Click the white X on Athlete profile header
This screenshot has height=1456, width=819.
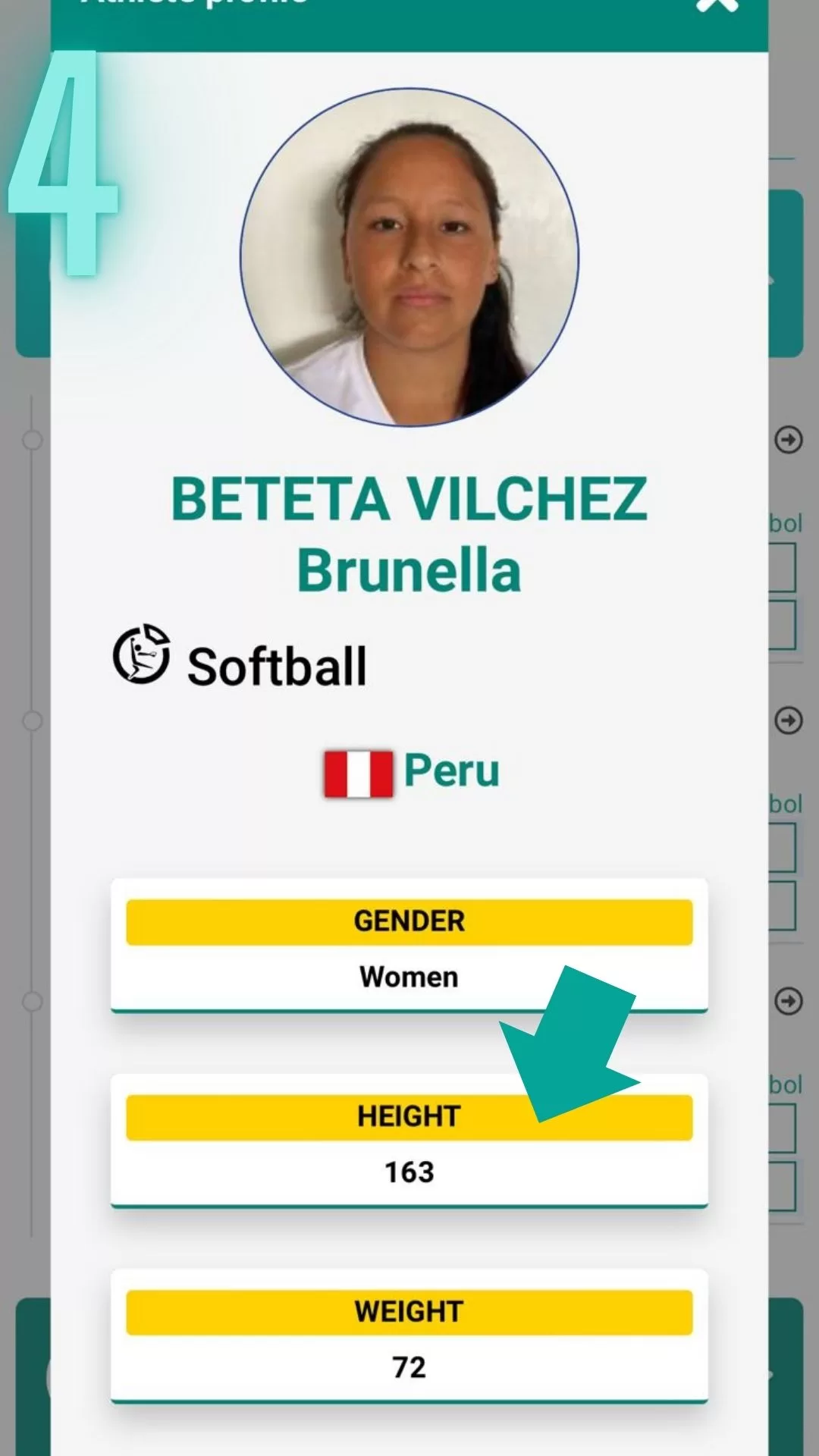tap(716, 8)
